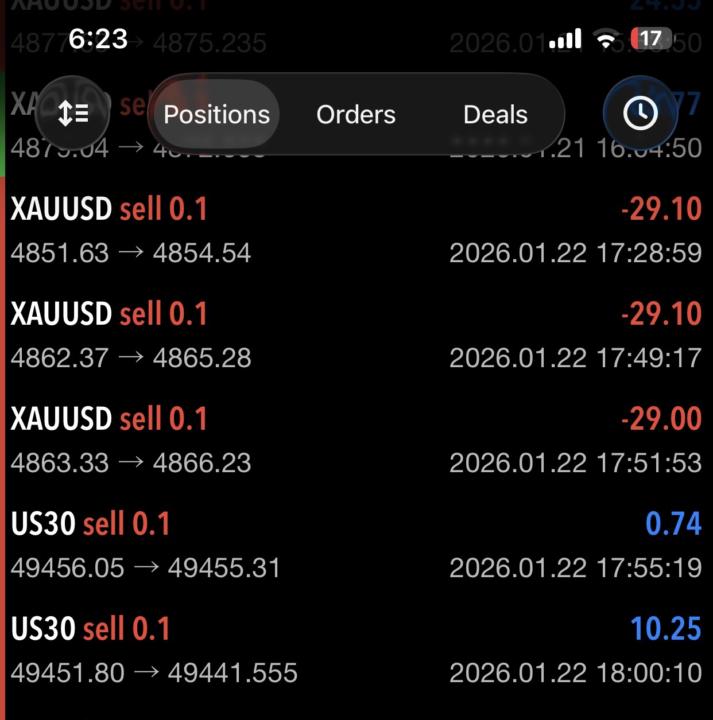
Task: Open the sort options icon
Action: pyautogui.click(x=73, y=114)
